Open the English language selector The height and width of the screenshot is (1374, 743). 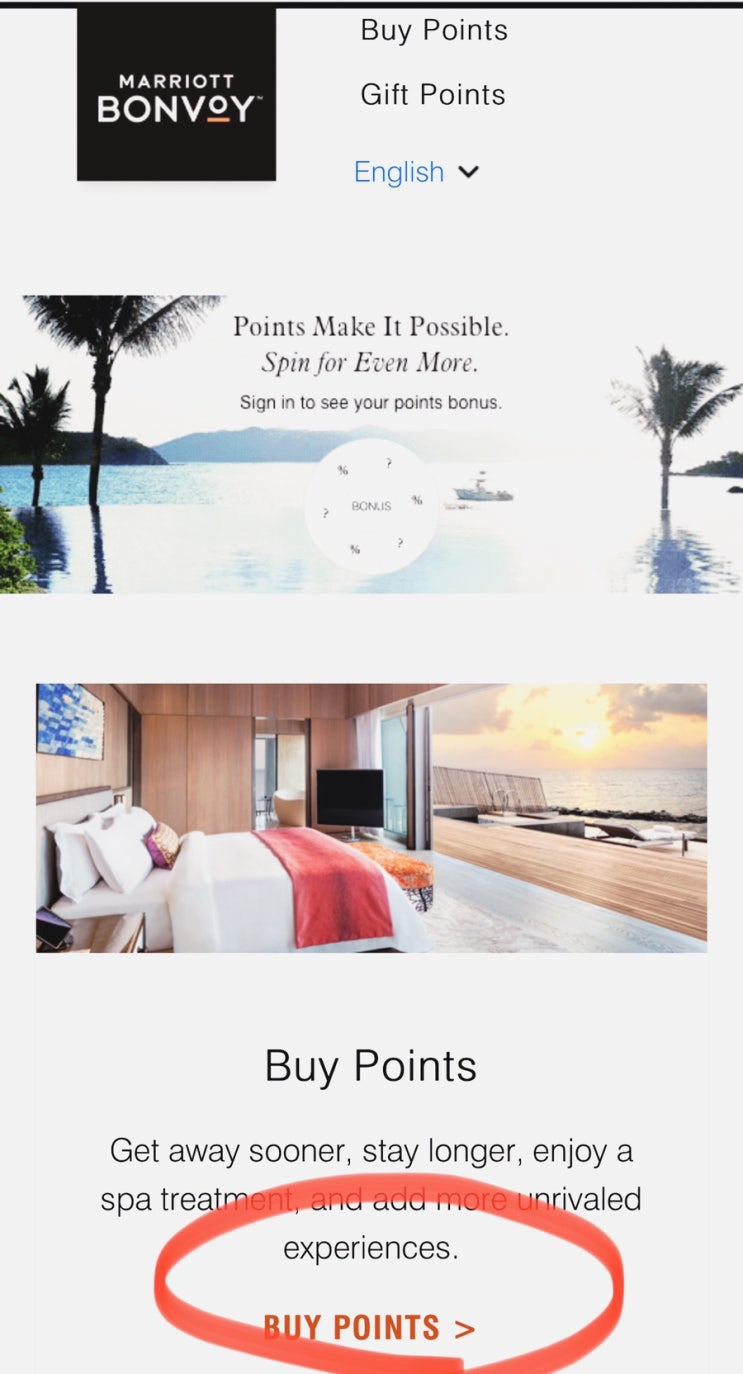[399, 172]
